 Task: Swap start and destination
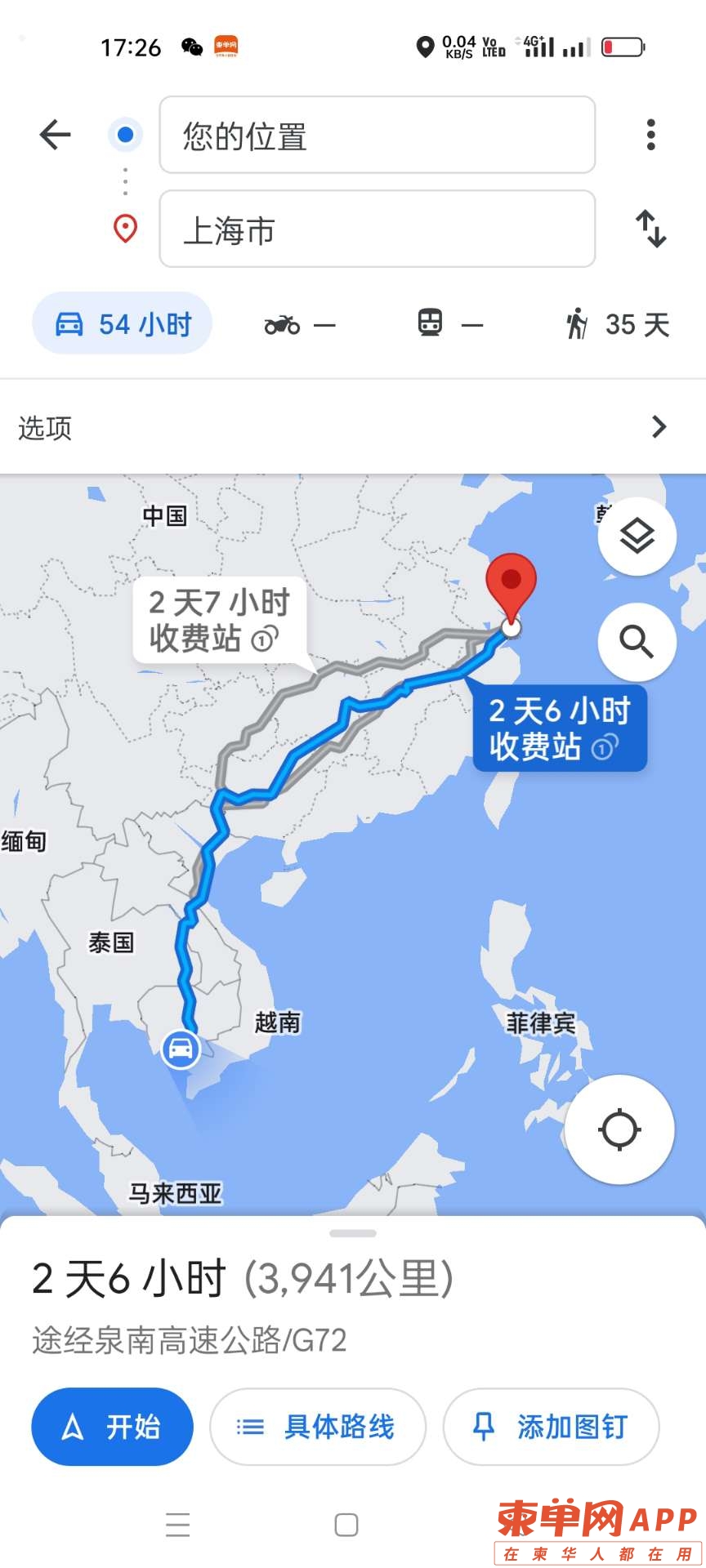click(x=650, y=229)
